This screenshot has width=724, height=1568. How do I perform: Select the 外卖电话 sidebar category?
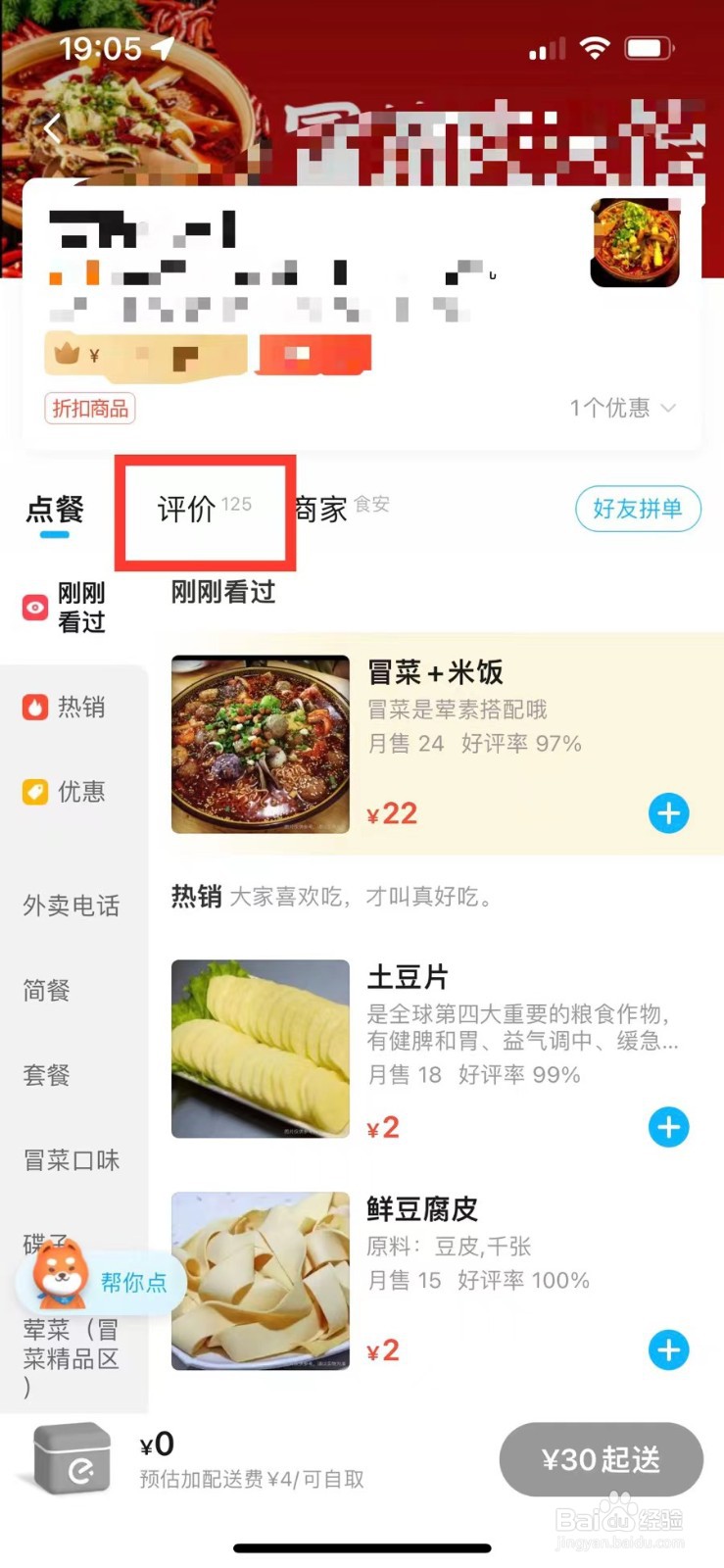pyautogui.click(x=71, y=906)
